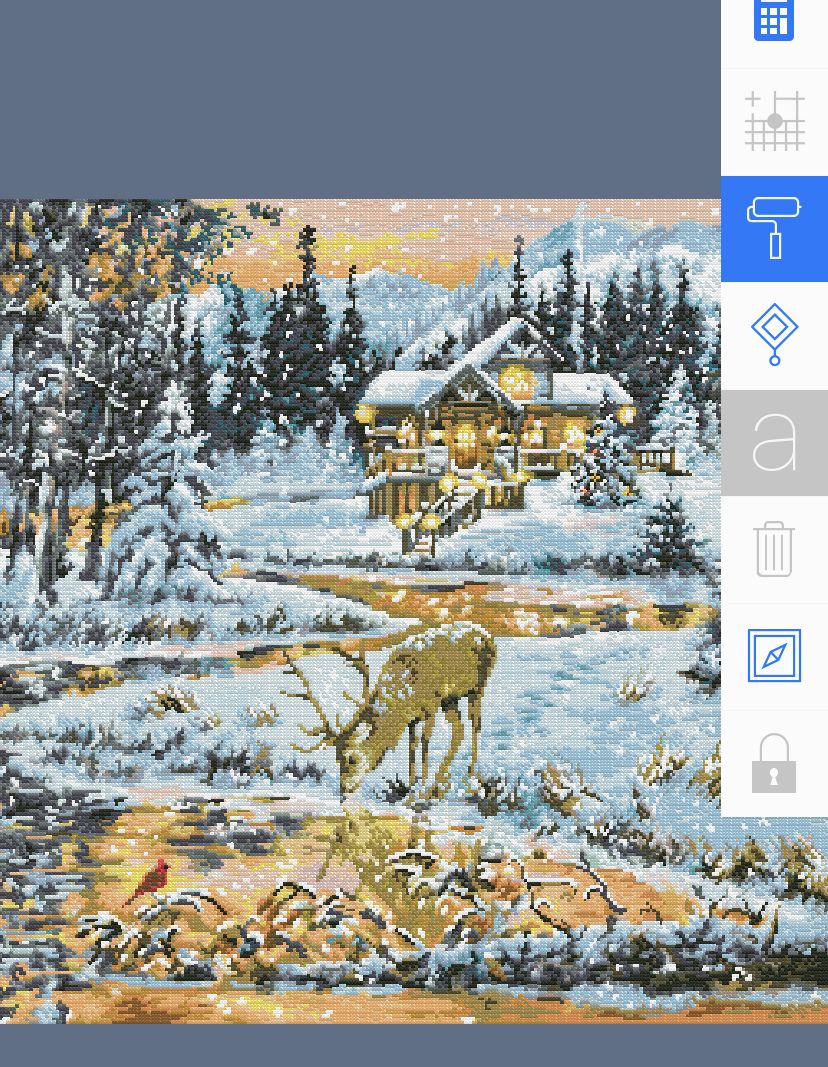828x1067 pixels.
Task: Select the grid stitch placement tool
Action: (x=774, y=121)
